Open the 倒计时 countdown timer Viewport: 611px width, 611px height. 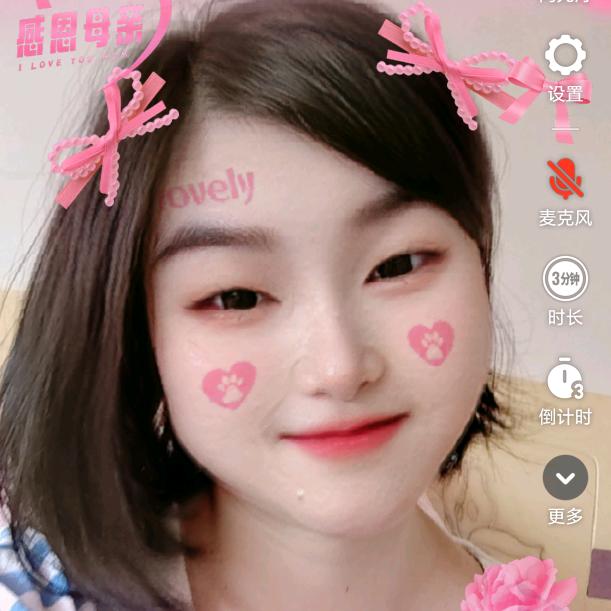point(565,379)
